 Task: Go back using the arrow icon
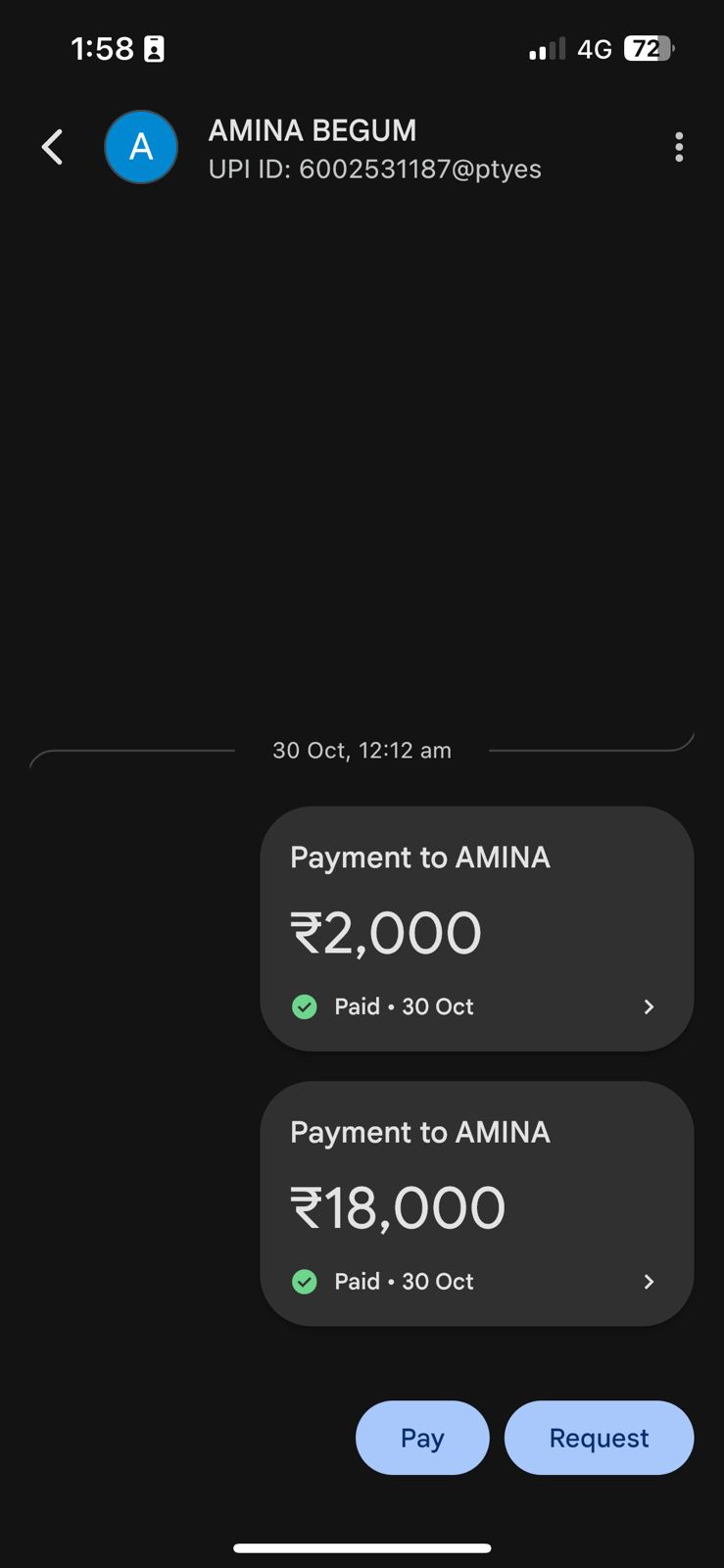point(53,148)
